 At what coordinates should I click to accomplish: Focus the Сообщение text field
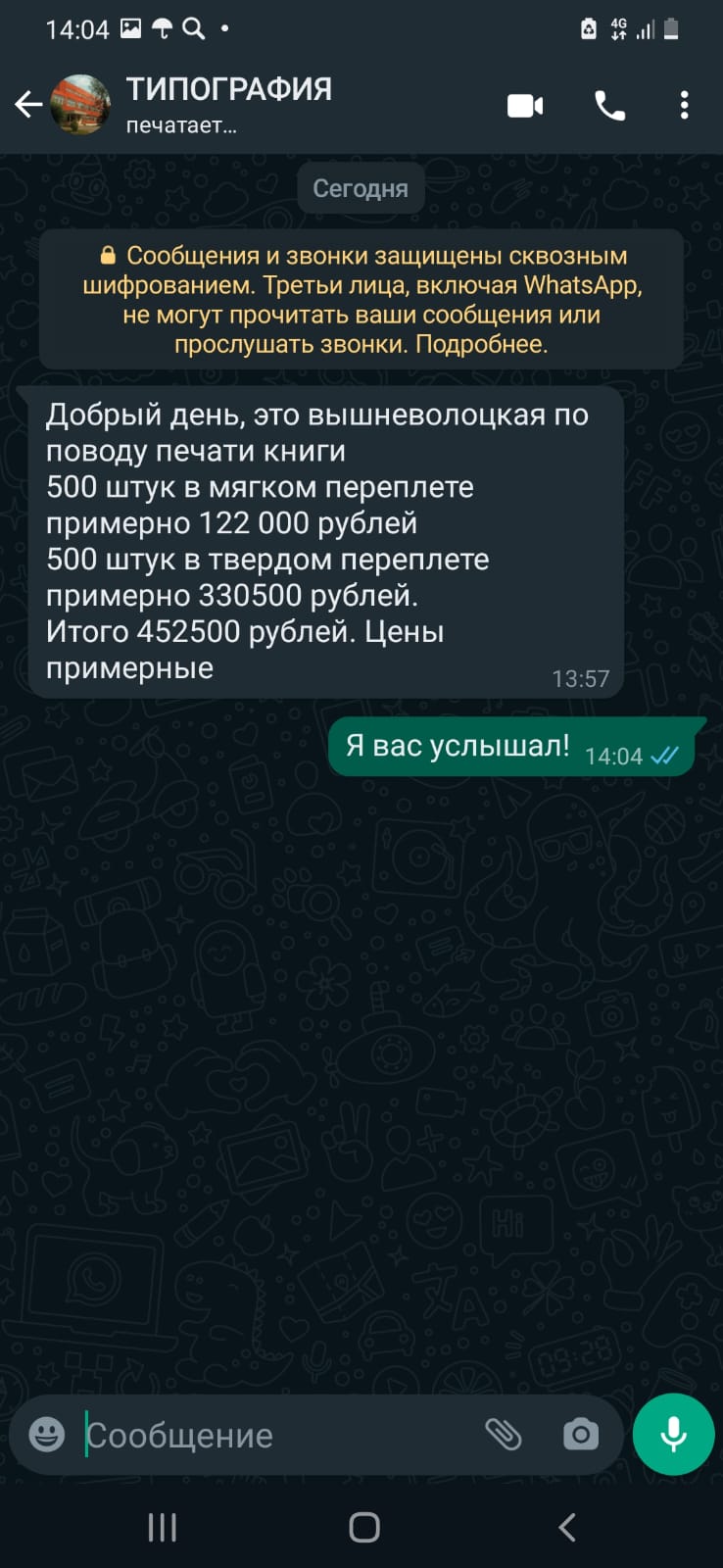click(x=279, y=1435)
